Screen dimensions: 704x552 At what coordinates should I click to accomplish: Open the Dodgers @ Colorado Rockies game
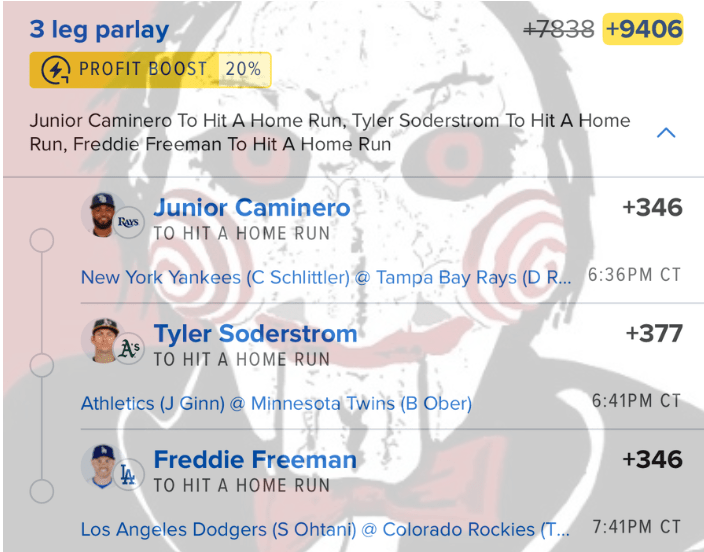pos(326,529)
